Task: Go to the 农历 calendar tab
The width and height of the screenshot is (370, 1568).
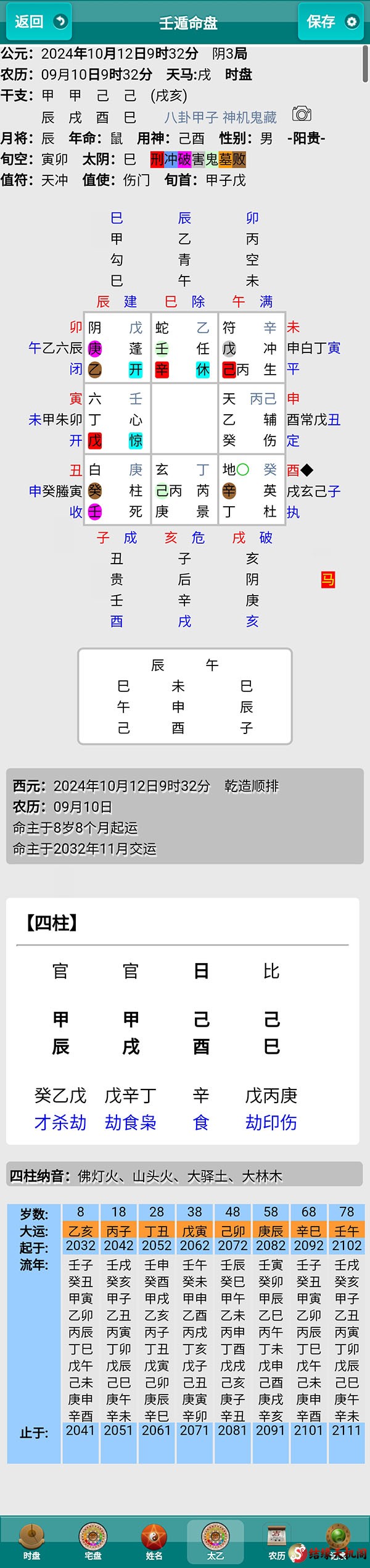Action: (x=277, y=1540)
